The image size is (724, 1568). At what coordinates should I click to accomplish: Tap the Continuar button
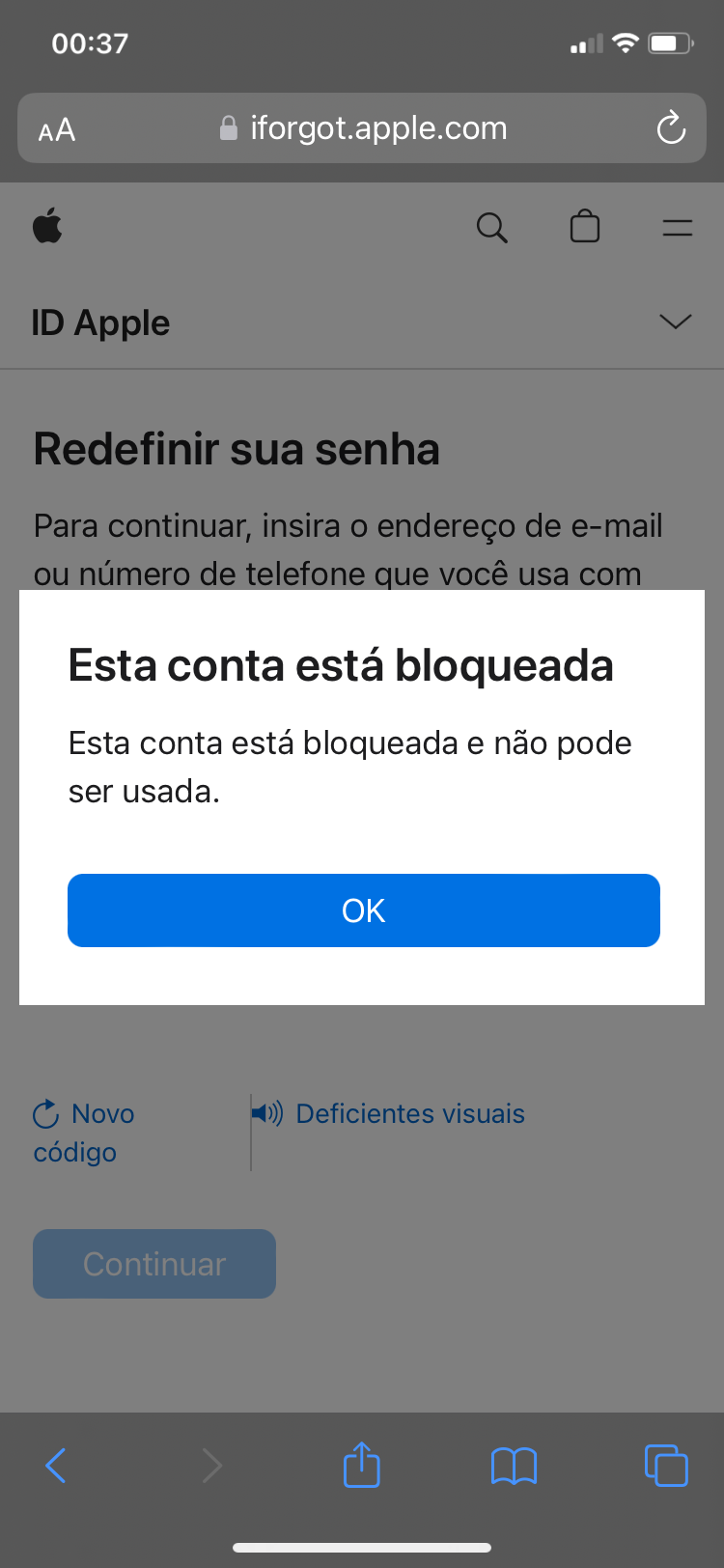click(154, 1264)
